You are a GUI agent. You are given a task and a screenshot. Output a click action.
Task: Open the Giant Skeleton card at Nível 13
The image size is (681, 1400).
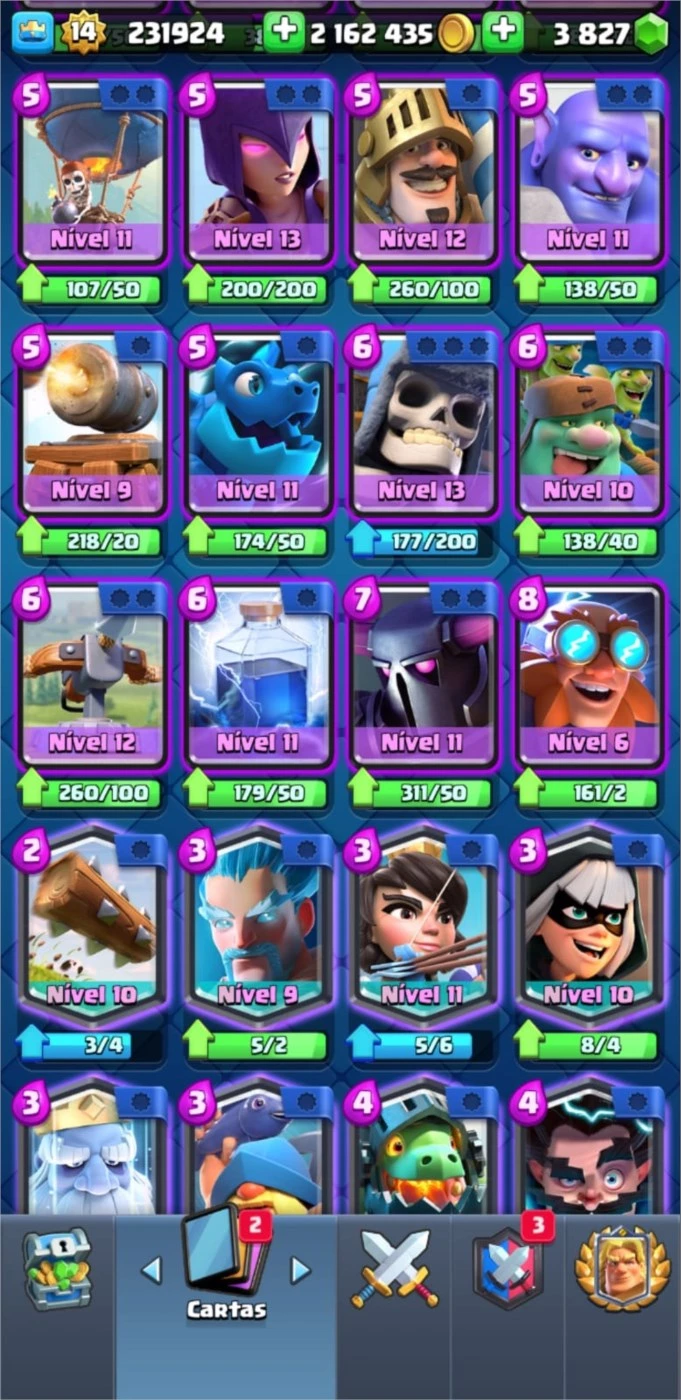[x=422, y=425]
